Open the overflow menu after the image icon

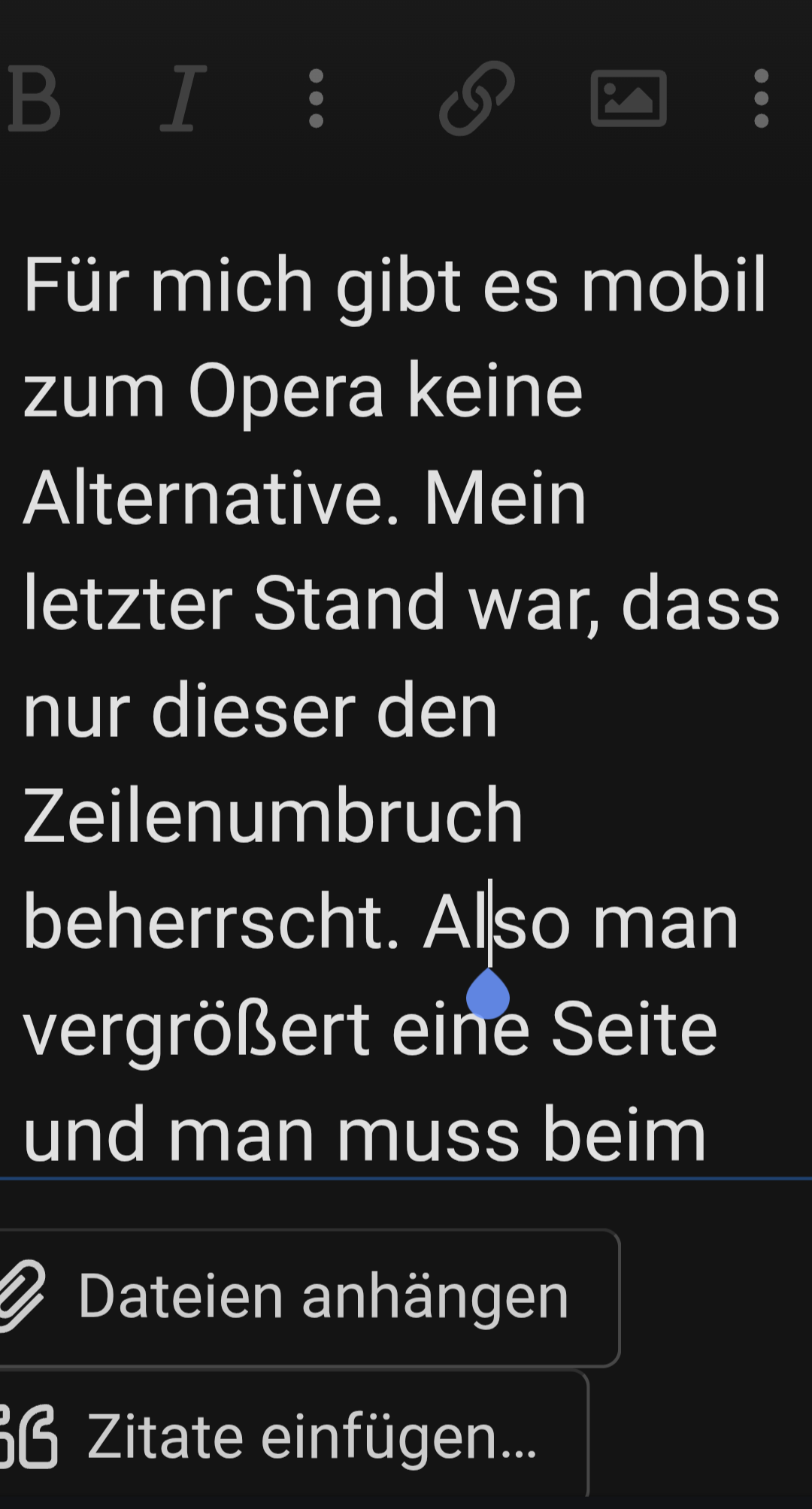click(x=761, y=98)
